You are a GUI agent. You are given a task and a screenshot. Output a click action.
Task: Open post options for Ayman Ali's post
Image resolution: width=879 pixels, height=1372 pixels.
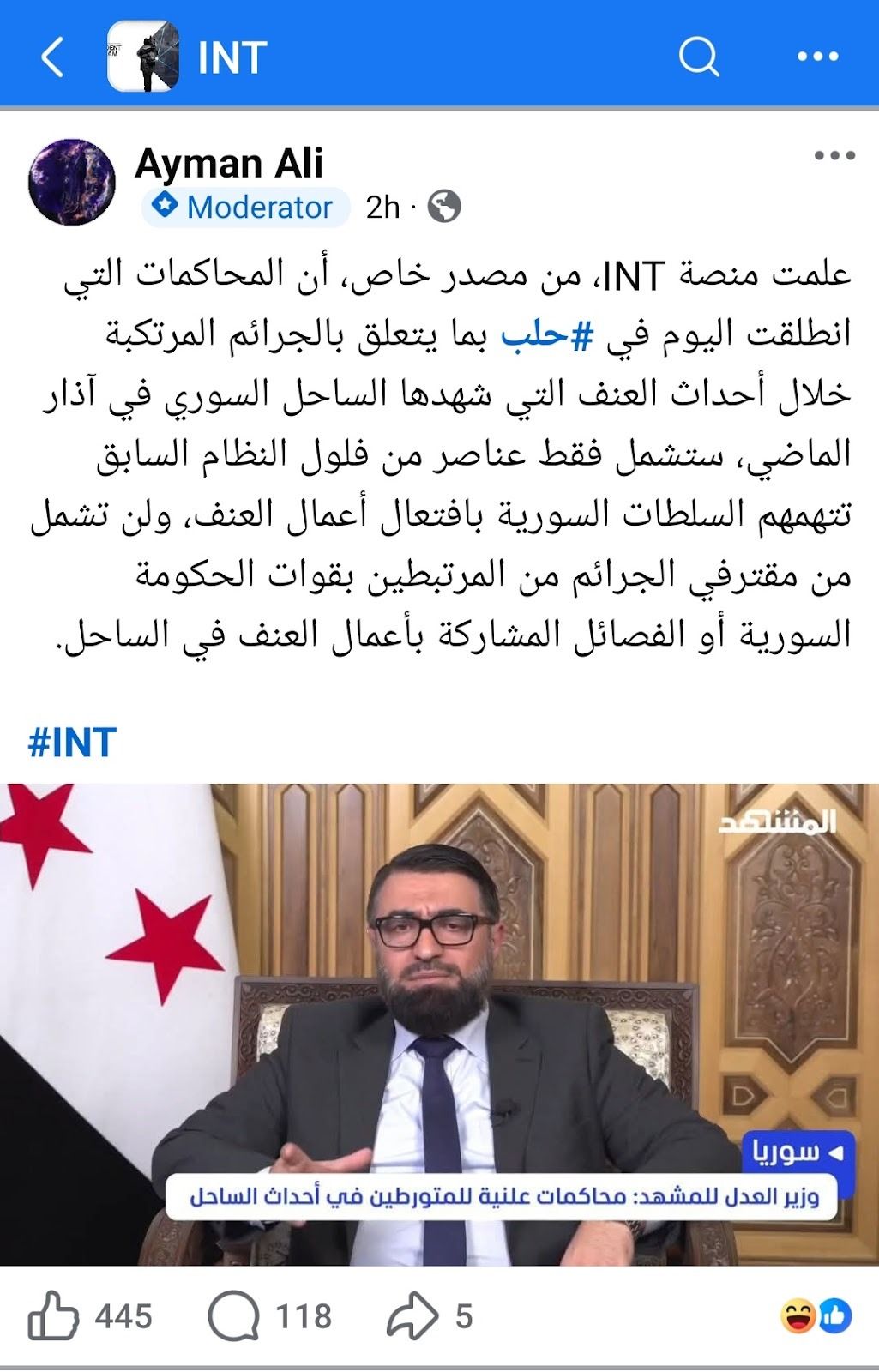[834, 156]
